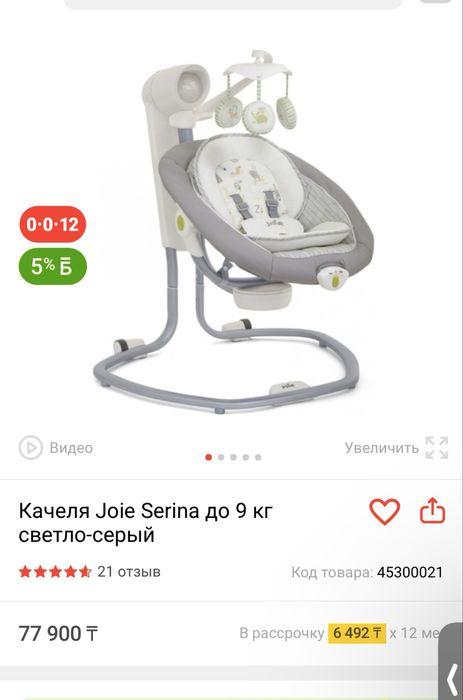Share this product
The image size is (463, 700).
[433, 511]
